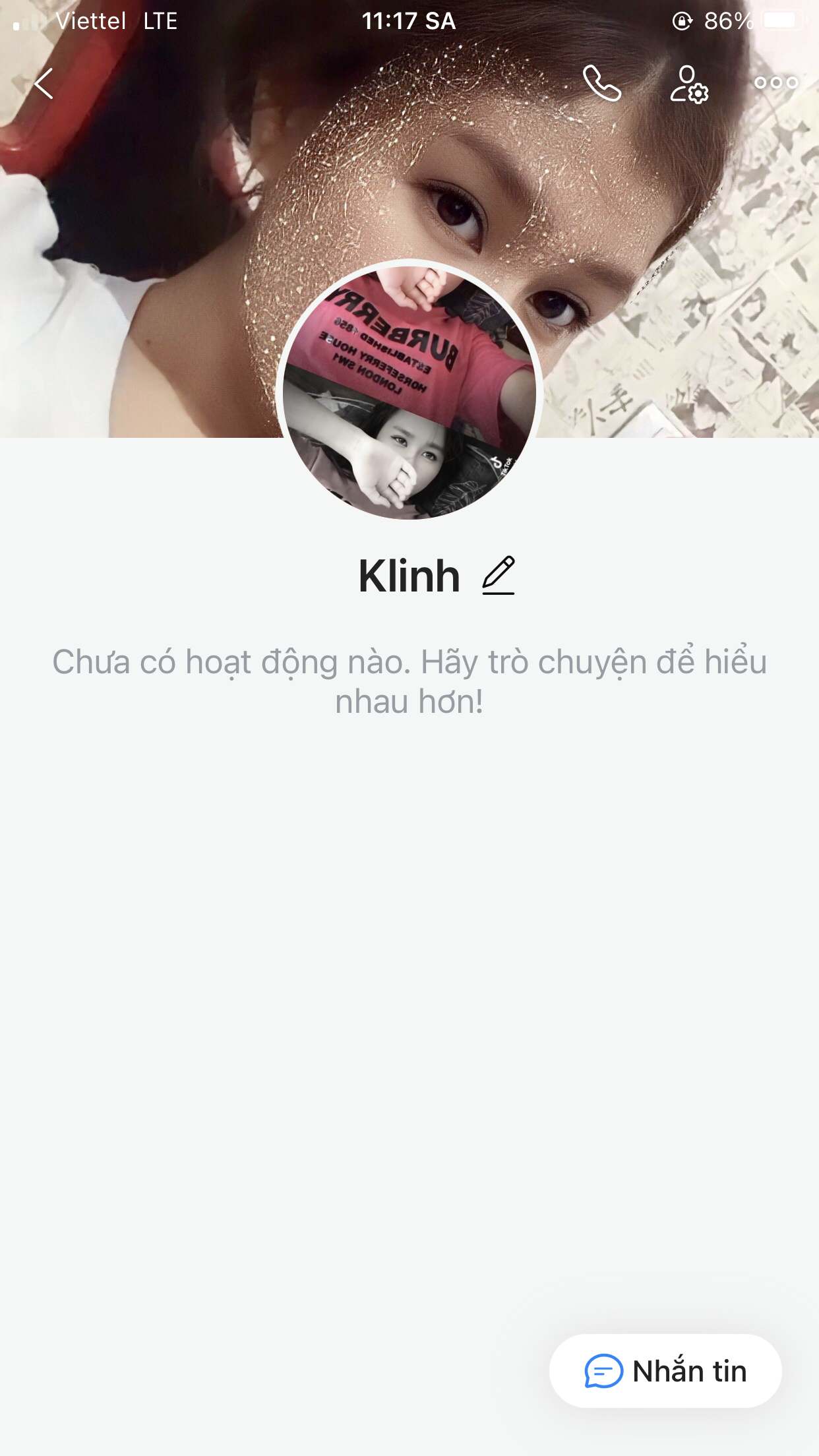The width and height of the screenshot is (819, 1456).
Task: Open friend settings icon
Action: click(689, 84)
